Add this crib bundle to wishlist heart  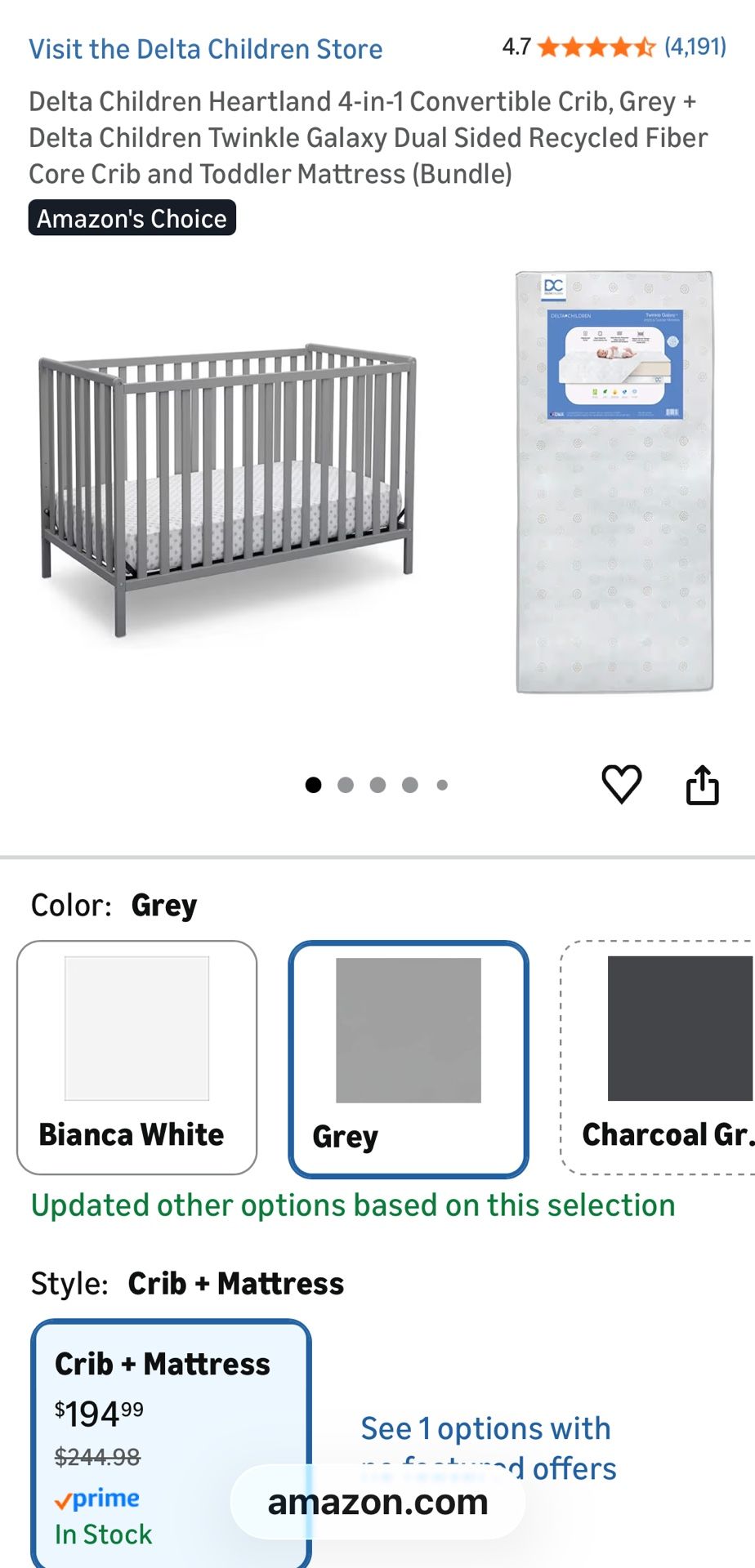622,785
